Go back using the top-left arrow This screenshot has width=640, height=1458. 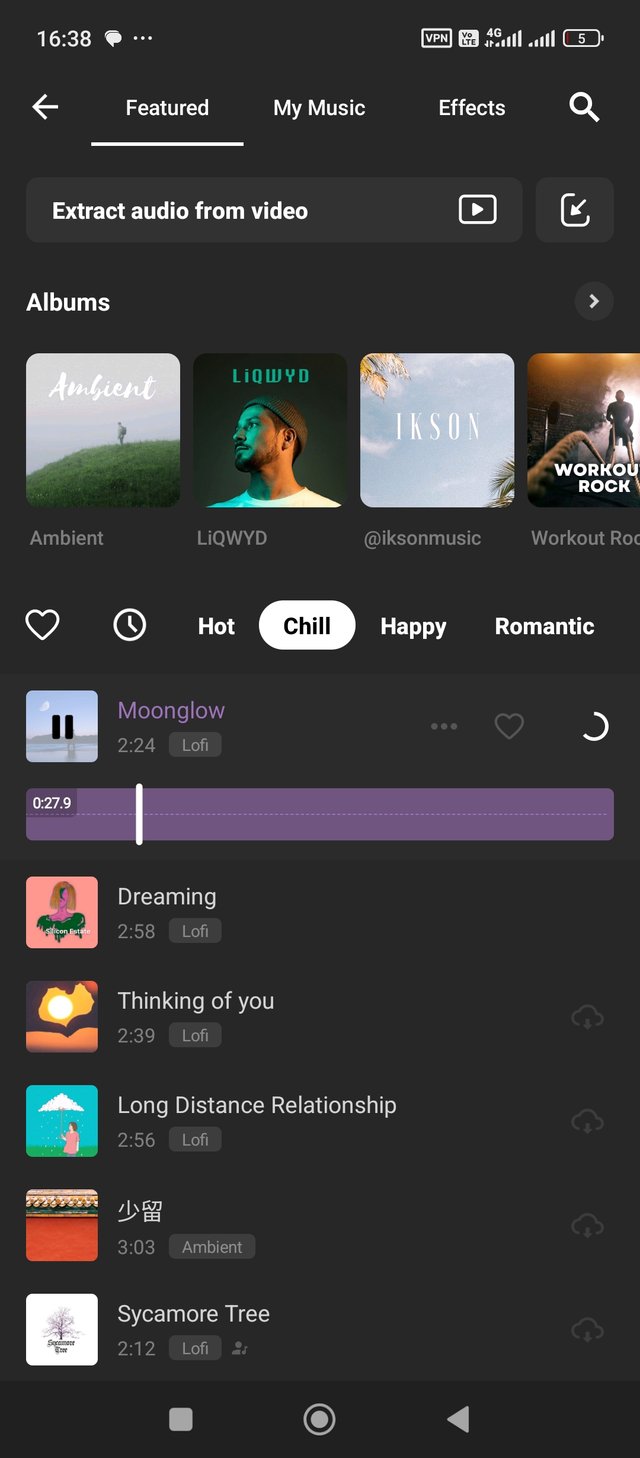[x=45, y=108]
